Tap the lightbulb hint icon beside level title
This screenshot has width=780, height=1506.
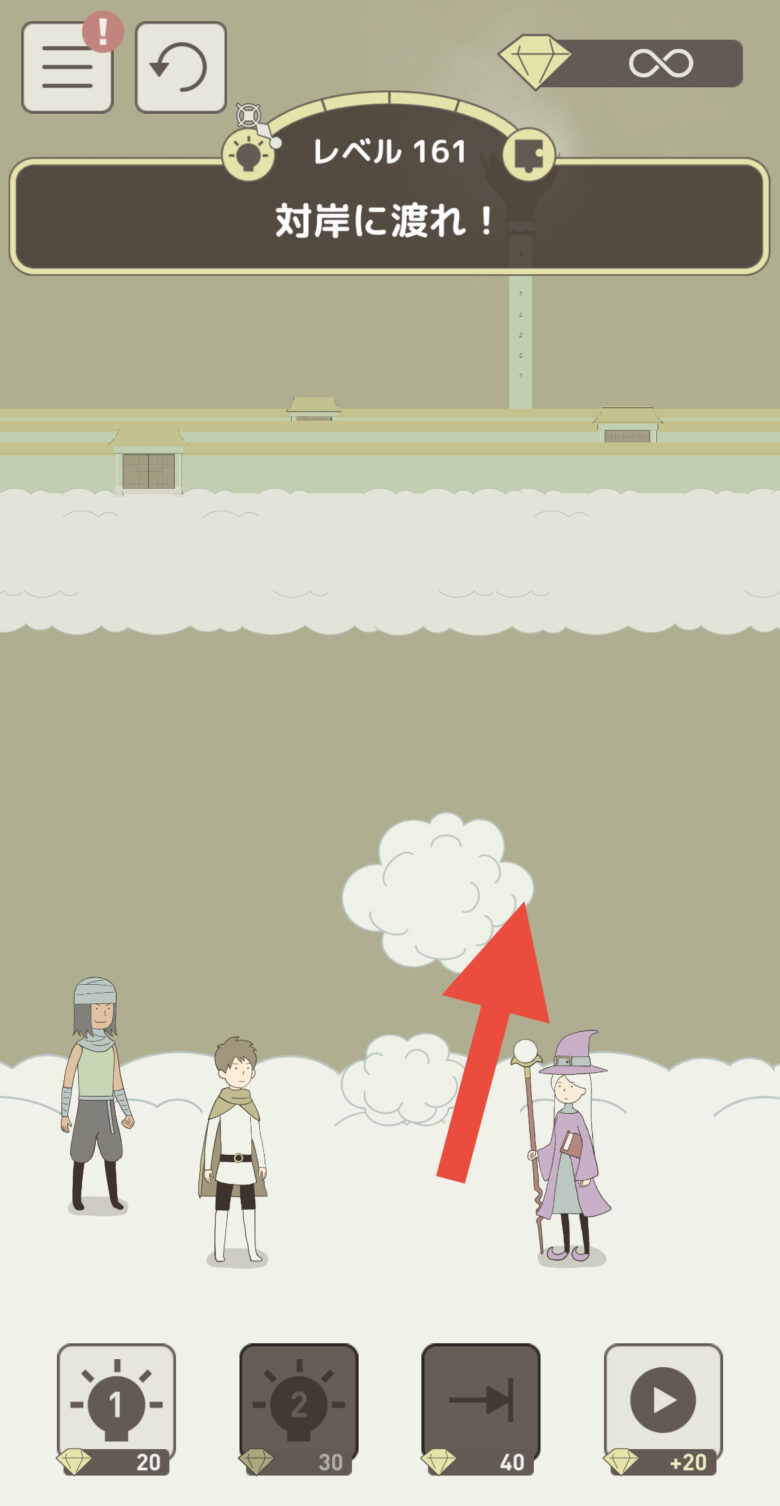247,155
